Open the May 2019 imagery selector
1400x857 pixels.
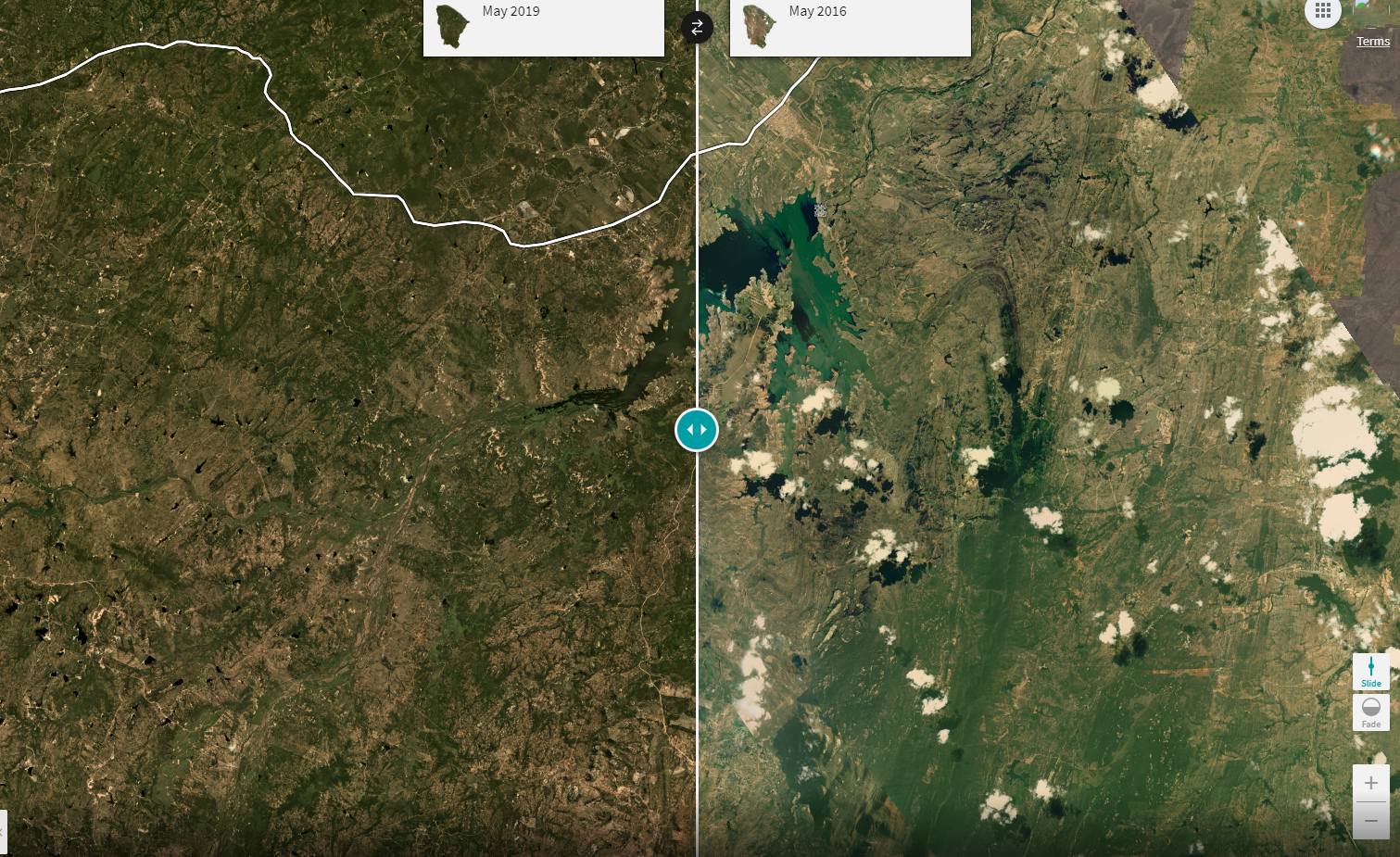point(543,26)
